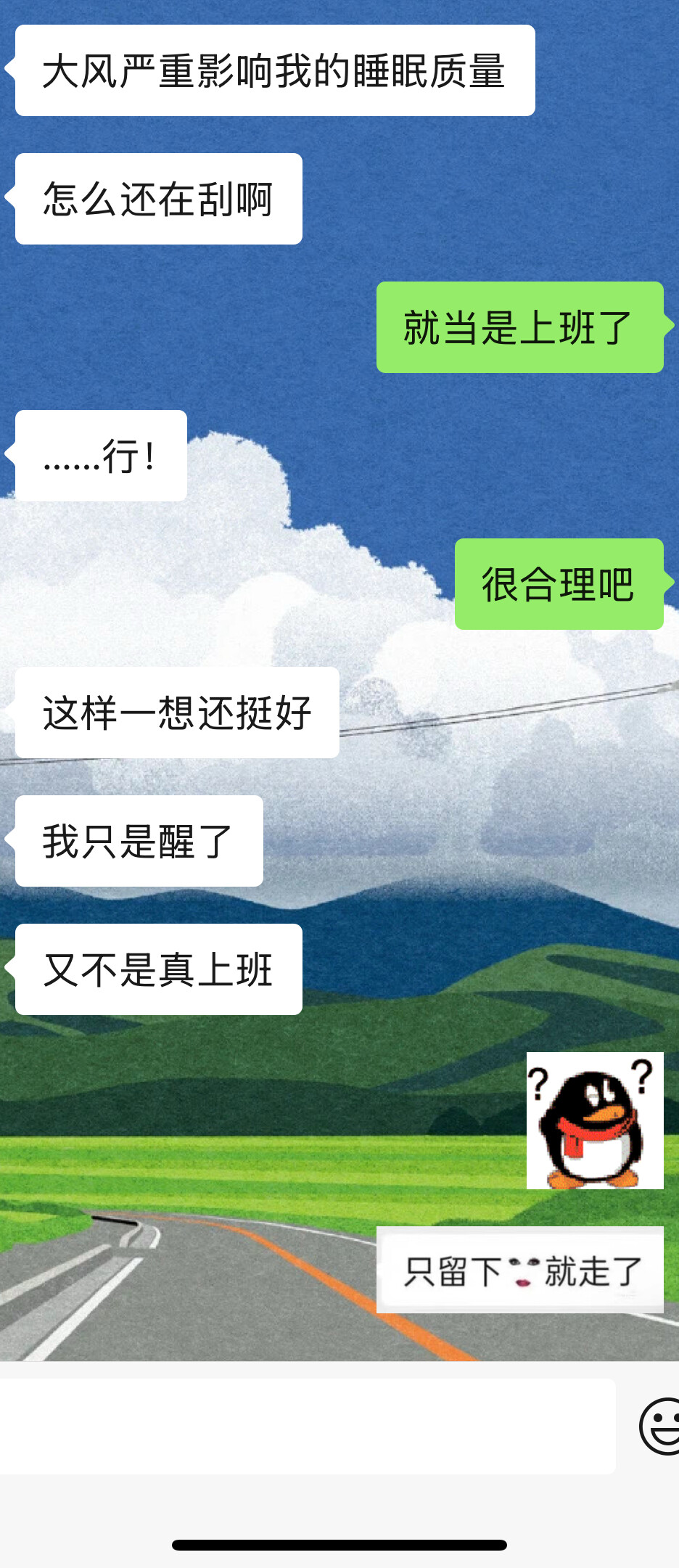The image size is (679, 1568).
Task: Tap the message input field
Action: pyautogui.click(x=308, y=1426)
